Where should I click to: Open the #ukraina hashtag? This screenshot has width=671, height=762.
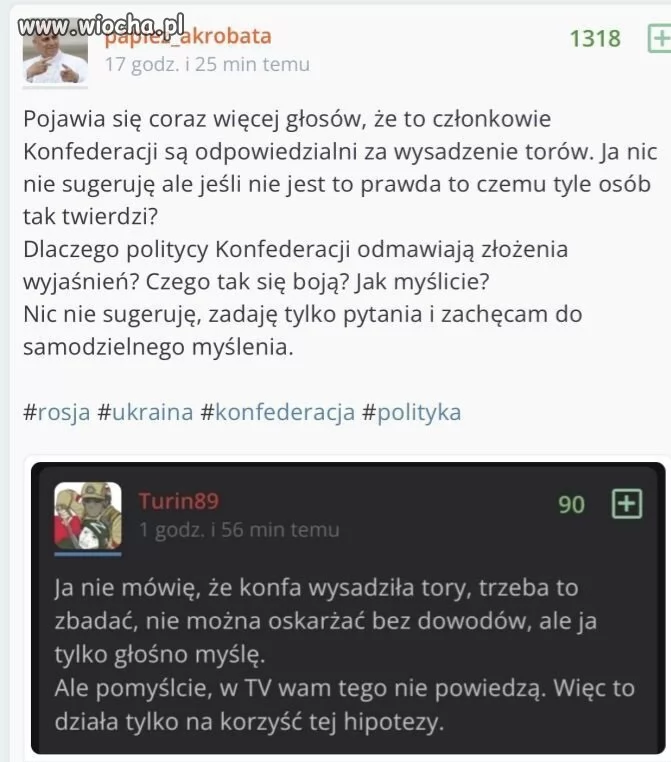tap(145, 412)
